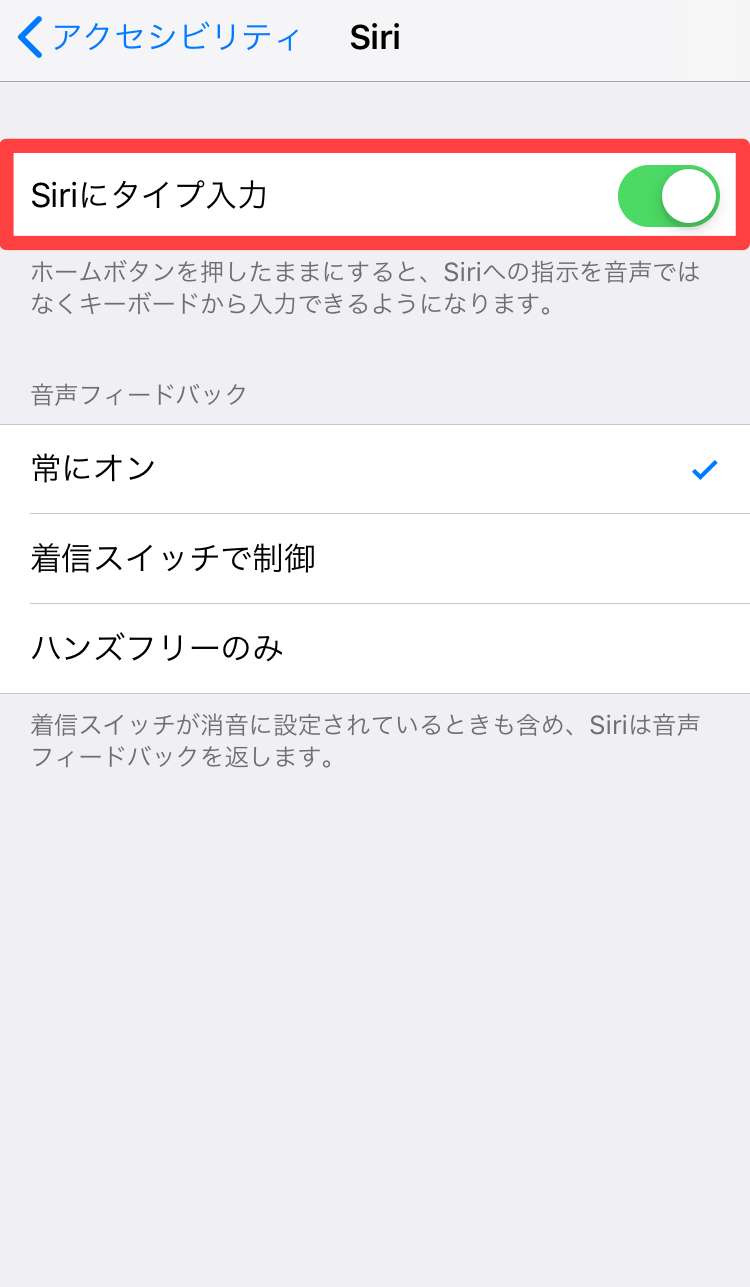This screenshot has width=750, height=1287.
Task: Select 常にオン voice feedback option
Action: pos(375,469)
